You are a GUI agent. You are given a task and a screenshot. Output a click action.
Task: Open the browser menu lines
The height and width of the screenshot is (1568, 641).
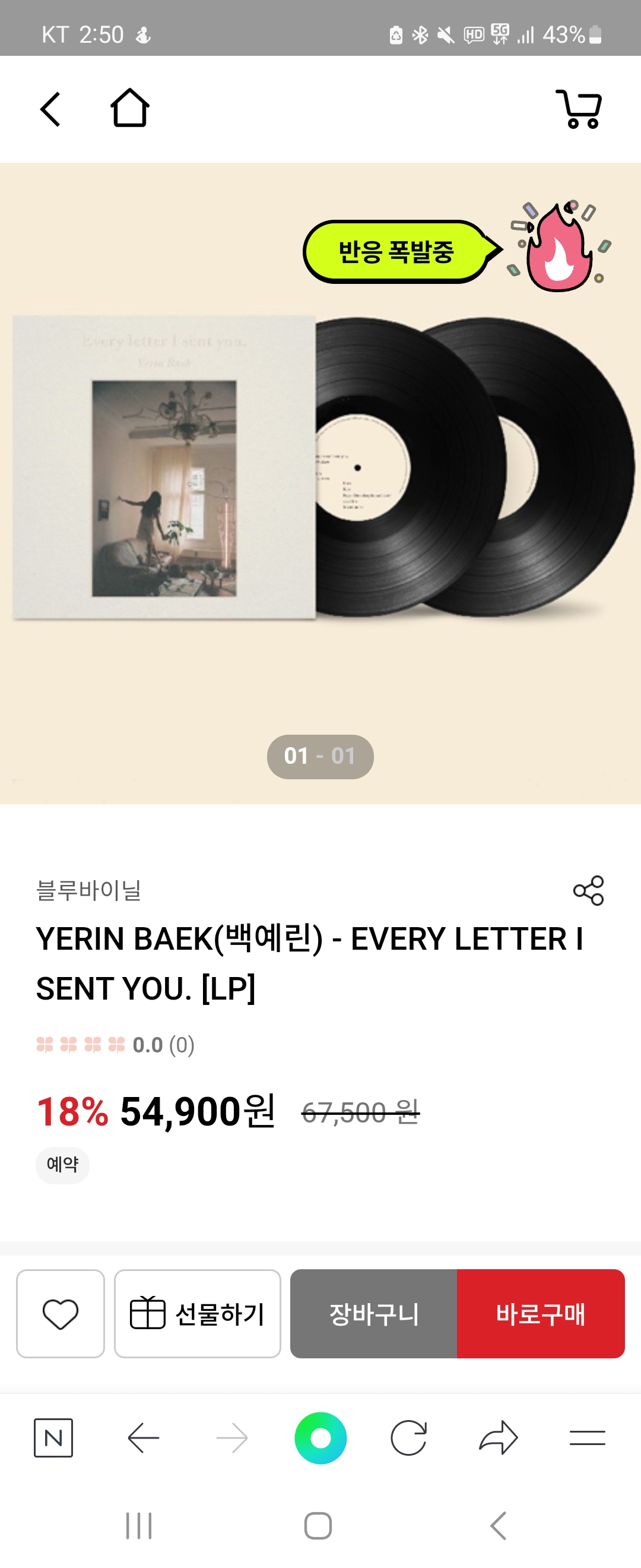[587, 1438]
